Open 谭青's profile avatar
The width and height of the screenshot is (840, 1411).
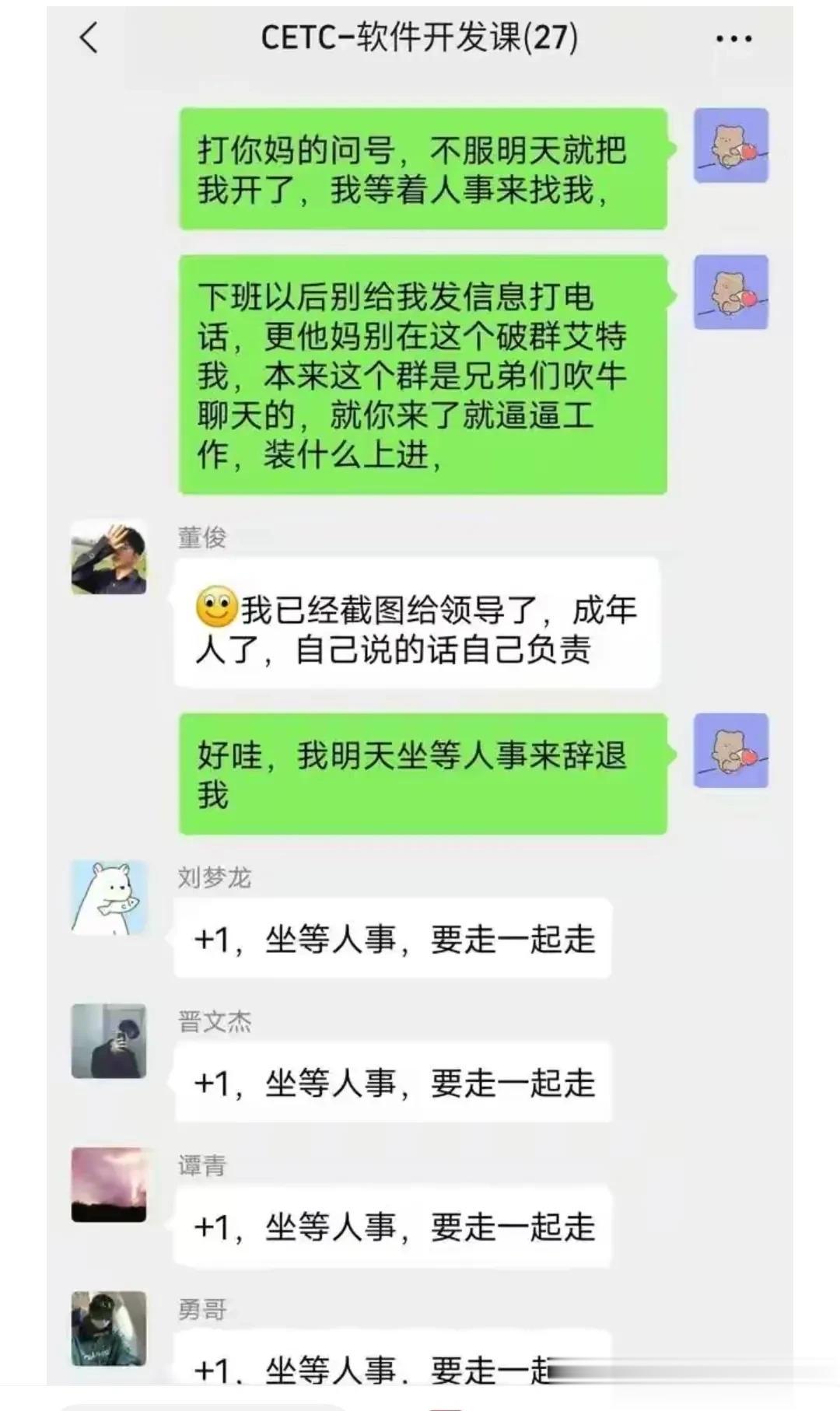(x=109, y=1185)
